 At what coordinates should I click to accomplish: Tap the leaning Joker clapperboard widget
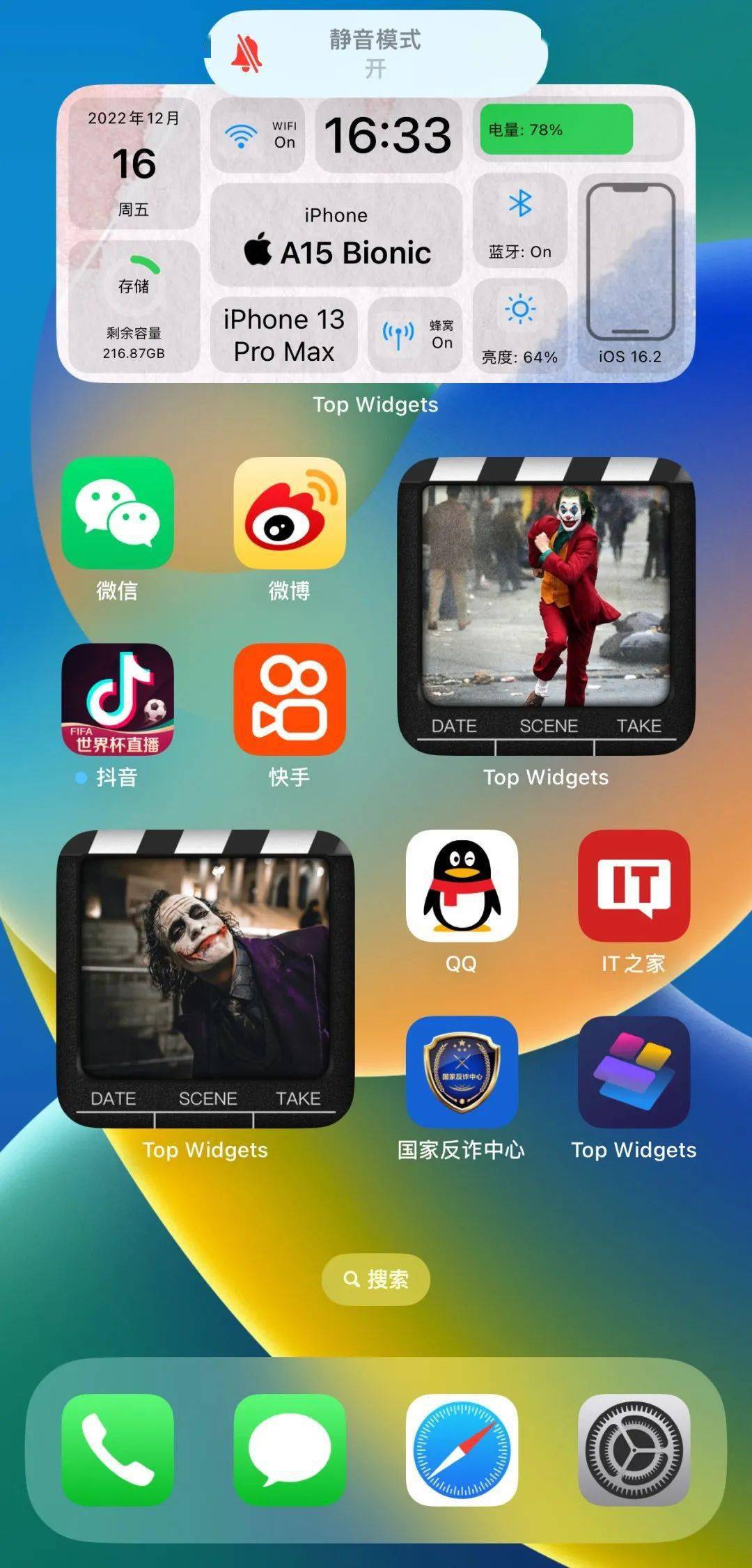tap(205, 979)
